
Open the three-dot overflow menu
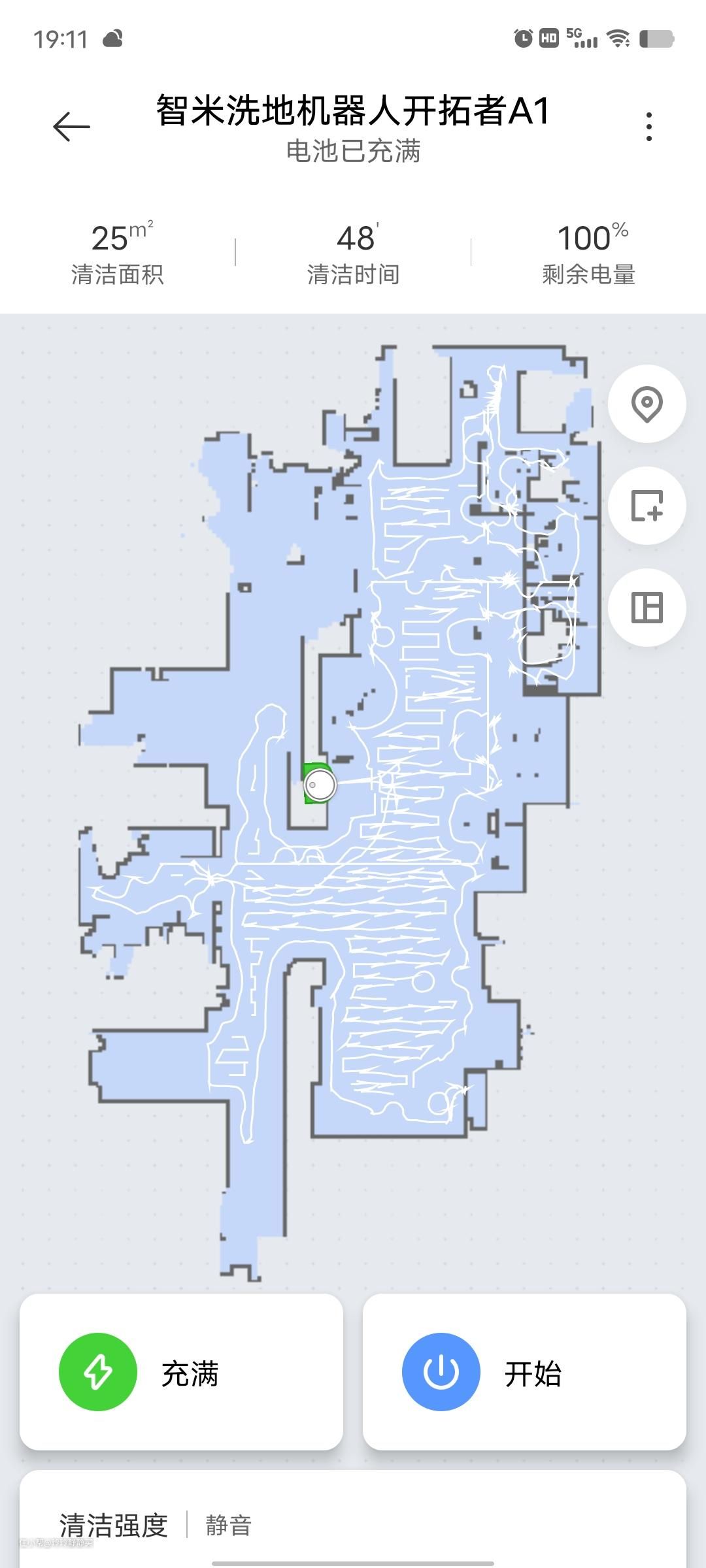click(x=648, y=127)
